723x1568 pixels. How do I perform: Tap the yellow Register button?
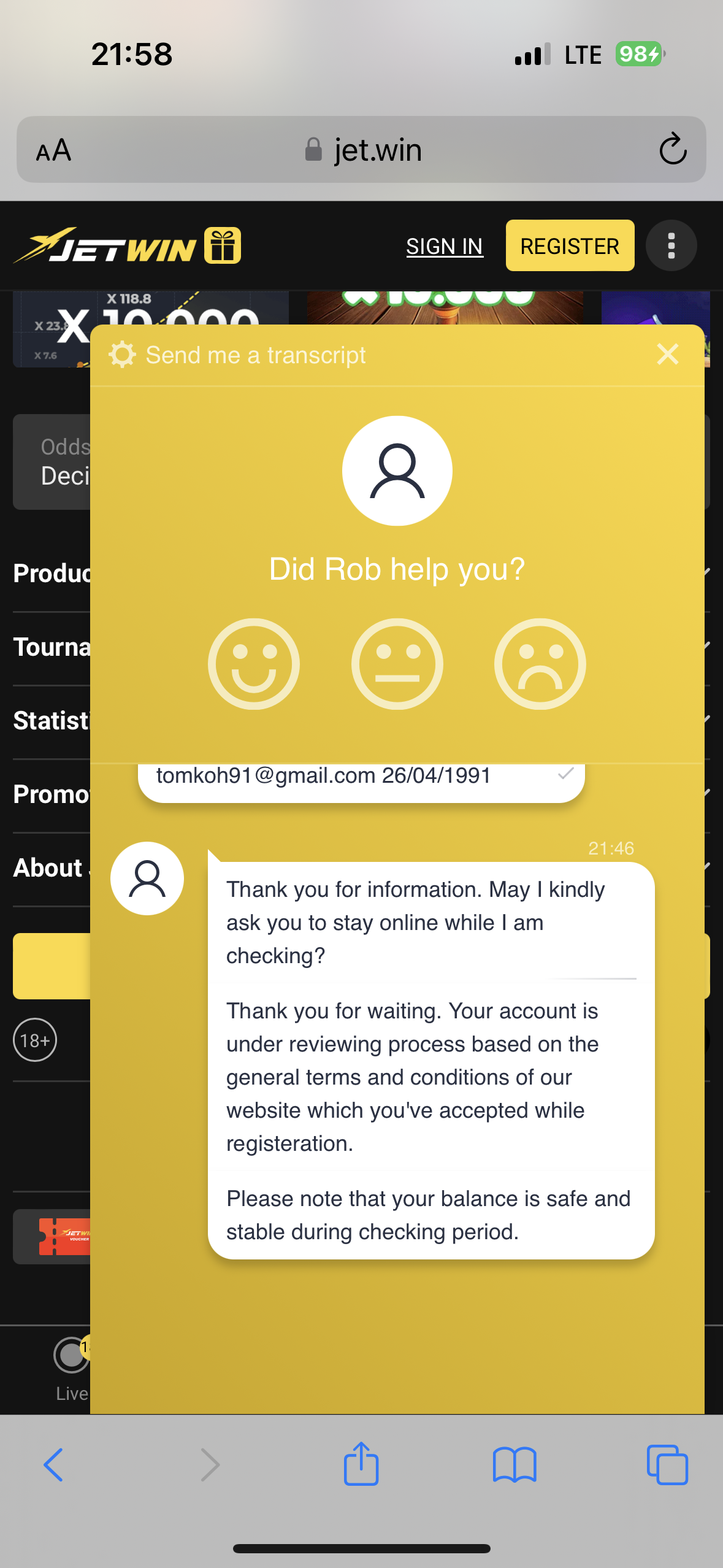[569, 245]
